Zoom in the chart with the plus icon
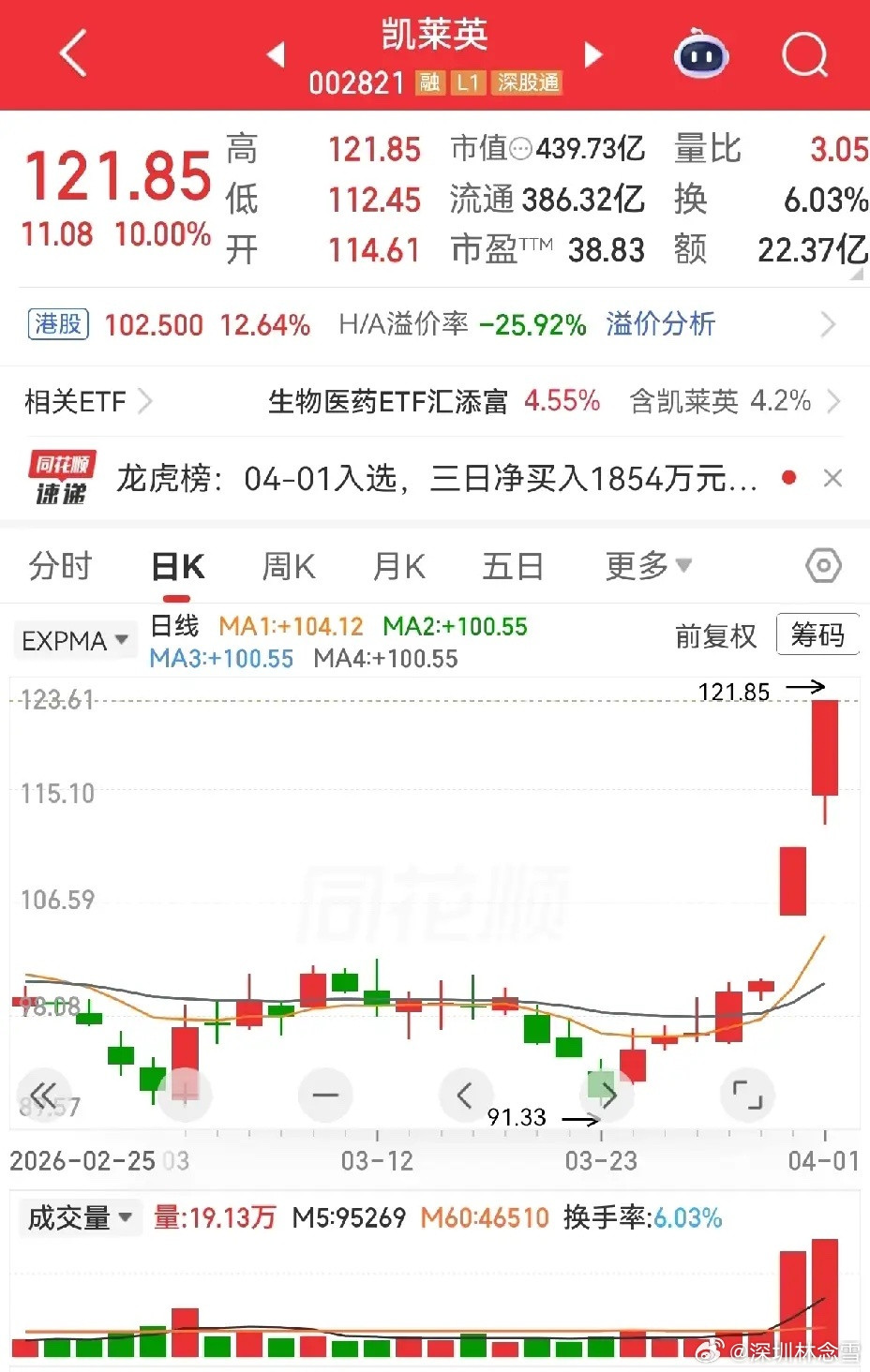The height and width of the screenshot is (1372, 870). click(185, 1095)
